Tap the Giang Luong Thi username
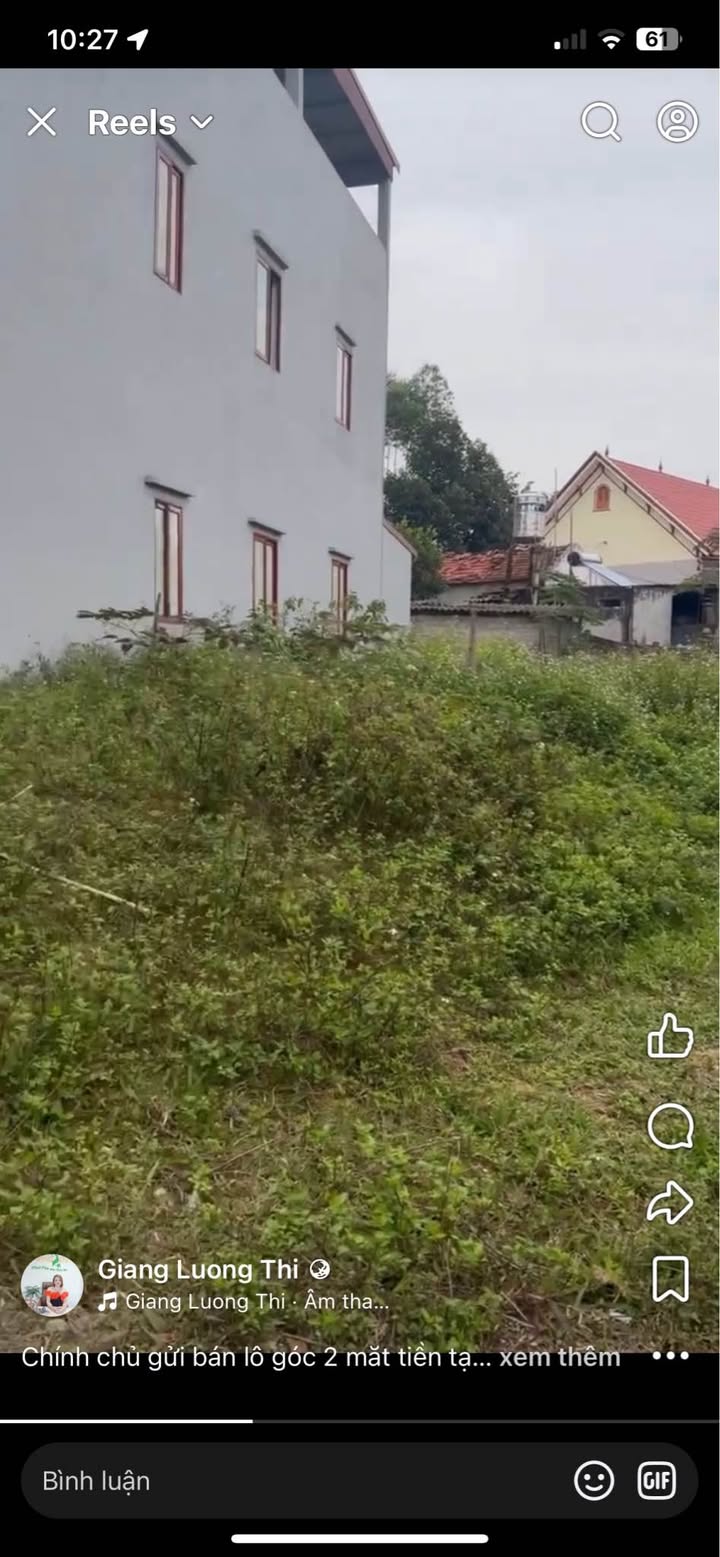This screenshot has width=720, height=1557. [x=198, y=1269]
